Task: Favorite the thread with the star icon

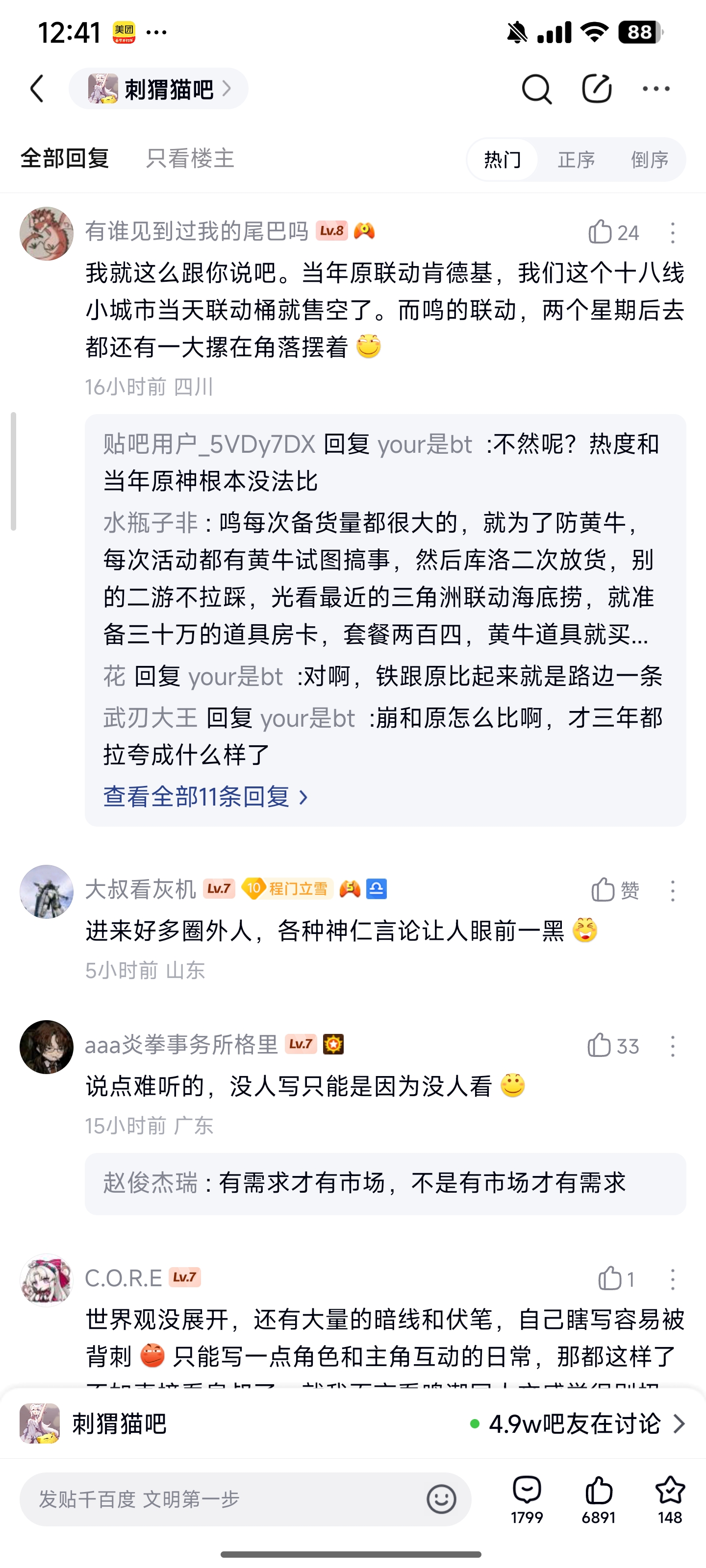Action: 669,1498
